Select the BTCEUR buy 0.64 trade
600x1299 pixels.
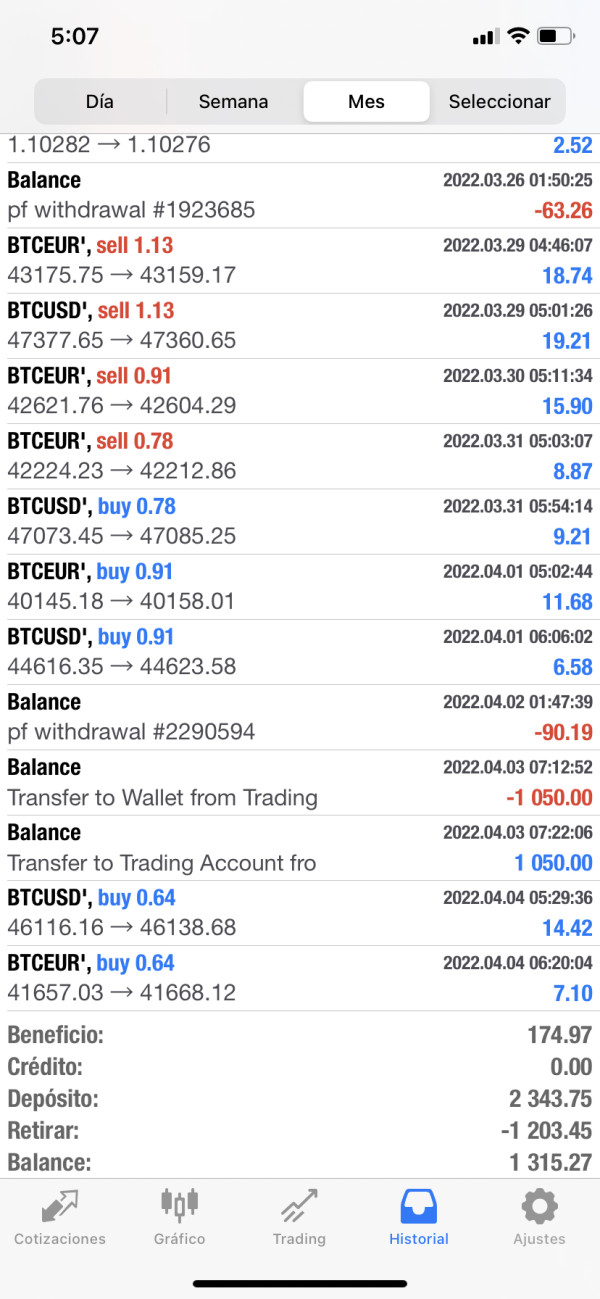click(x=300, y=978)
